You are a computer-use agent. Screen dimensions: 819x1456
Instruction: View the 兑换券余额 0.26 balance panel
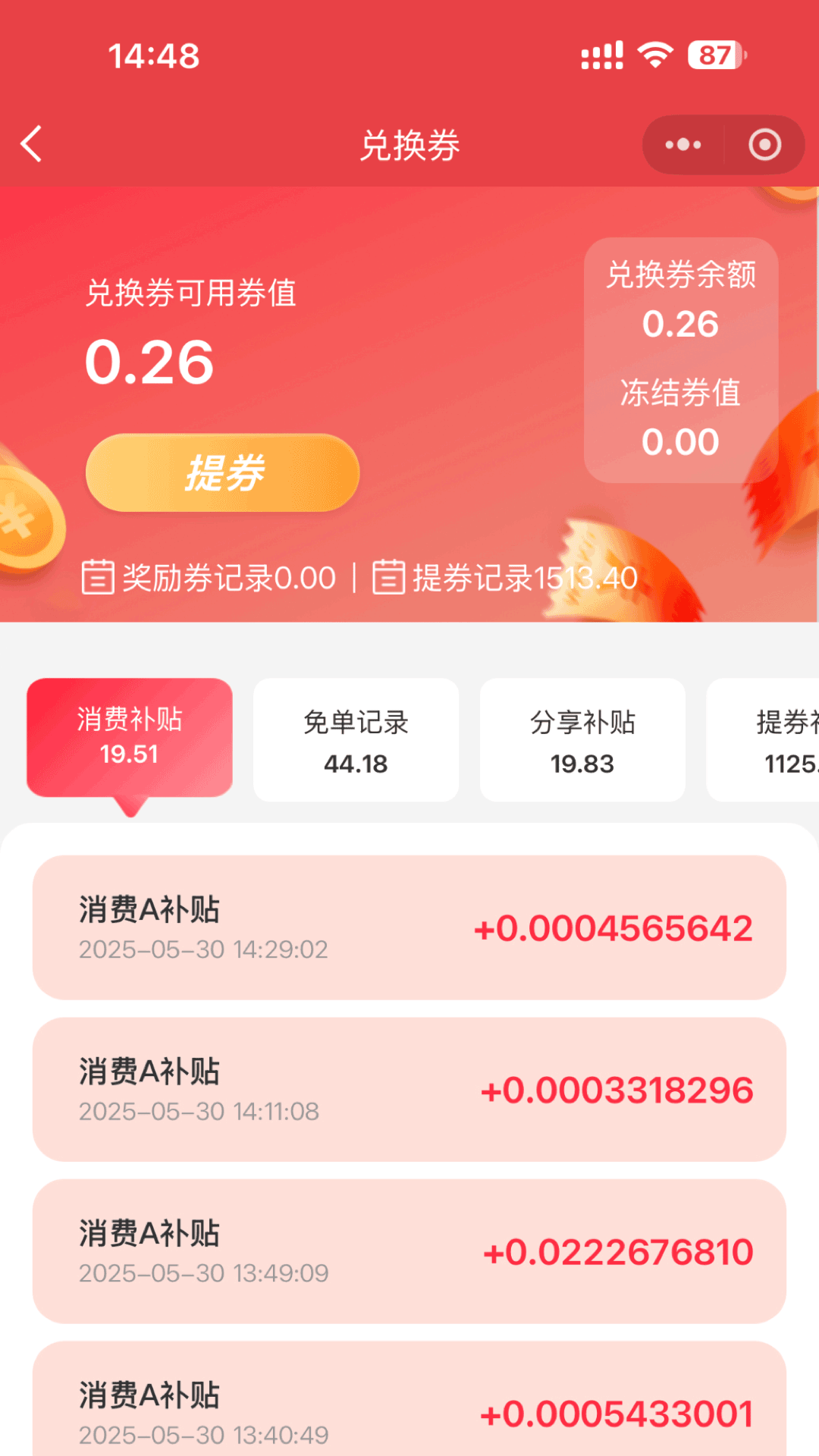click(x=680, y=303)
